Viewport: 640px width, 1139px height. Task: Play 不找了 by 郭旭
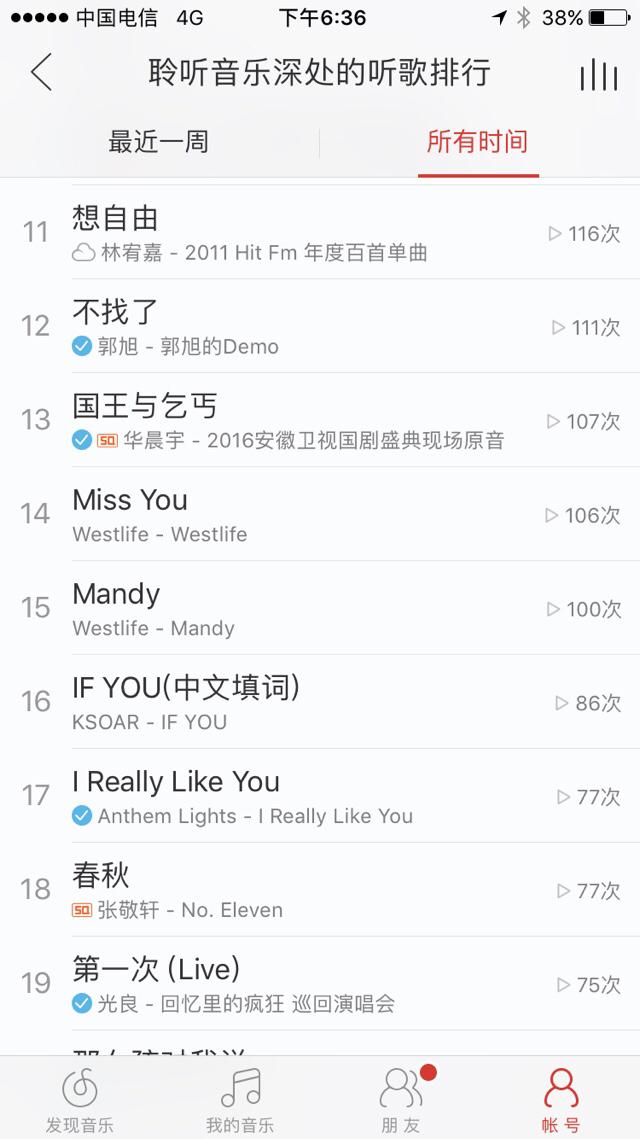[300, 327]
